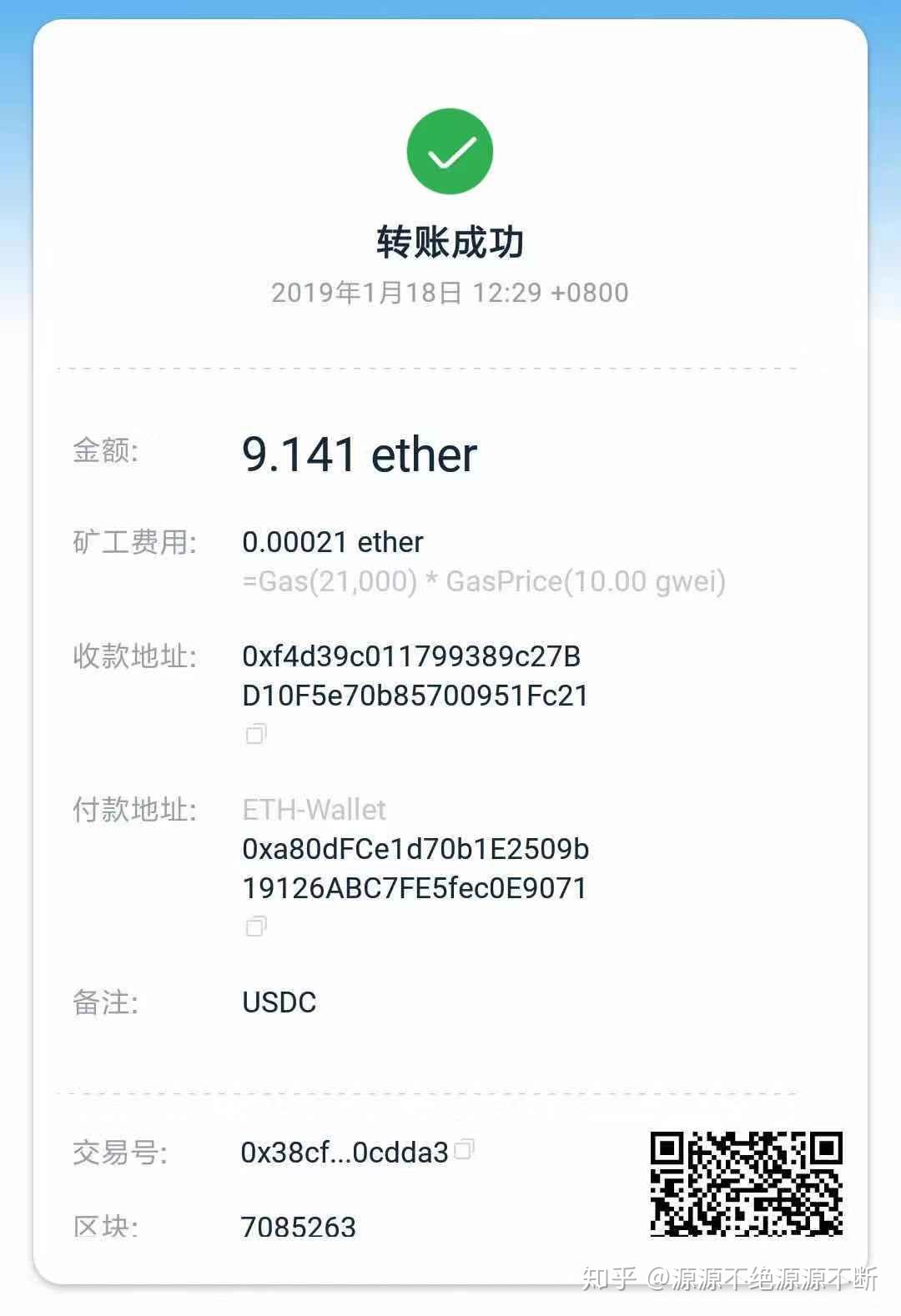Click the transaction date 2019年1月18日 12:29
This screenshot has width=901, height=1316.
pos(450,292)
